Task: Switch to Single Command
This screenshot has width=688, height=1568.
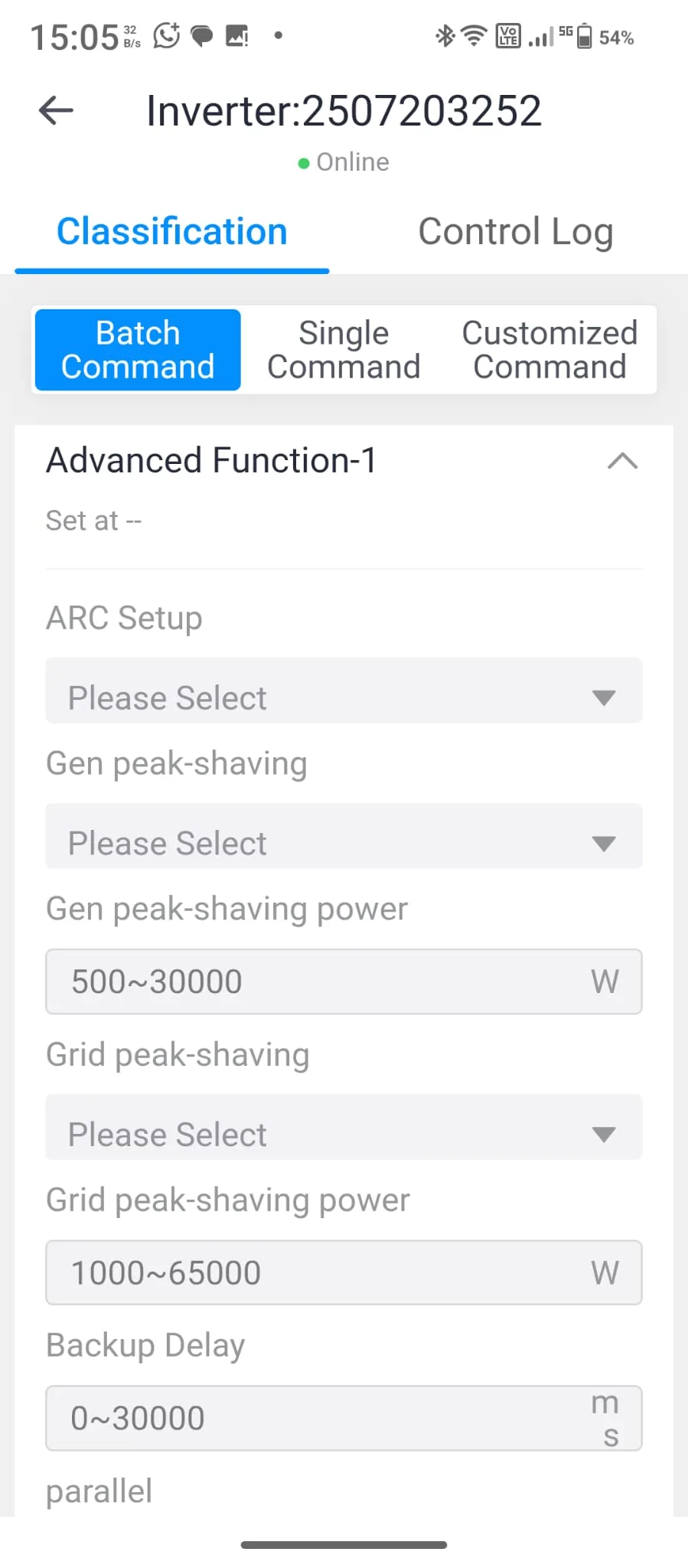Action: [344, 350]
